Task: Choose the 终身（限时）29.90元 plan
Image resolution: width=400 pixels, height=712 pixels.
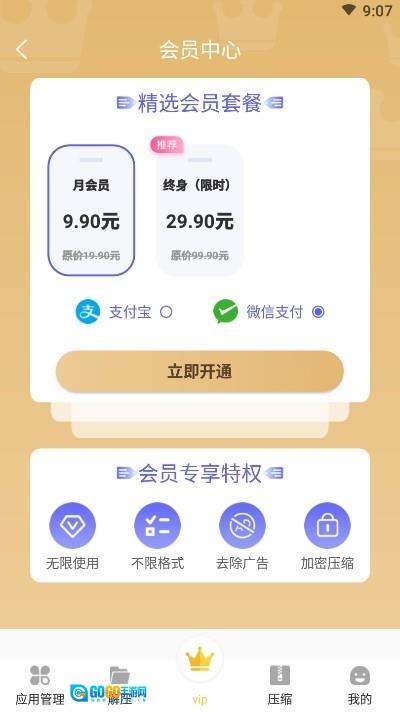Action: [x=200, y=210]
